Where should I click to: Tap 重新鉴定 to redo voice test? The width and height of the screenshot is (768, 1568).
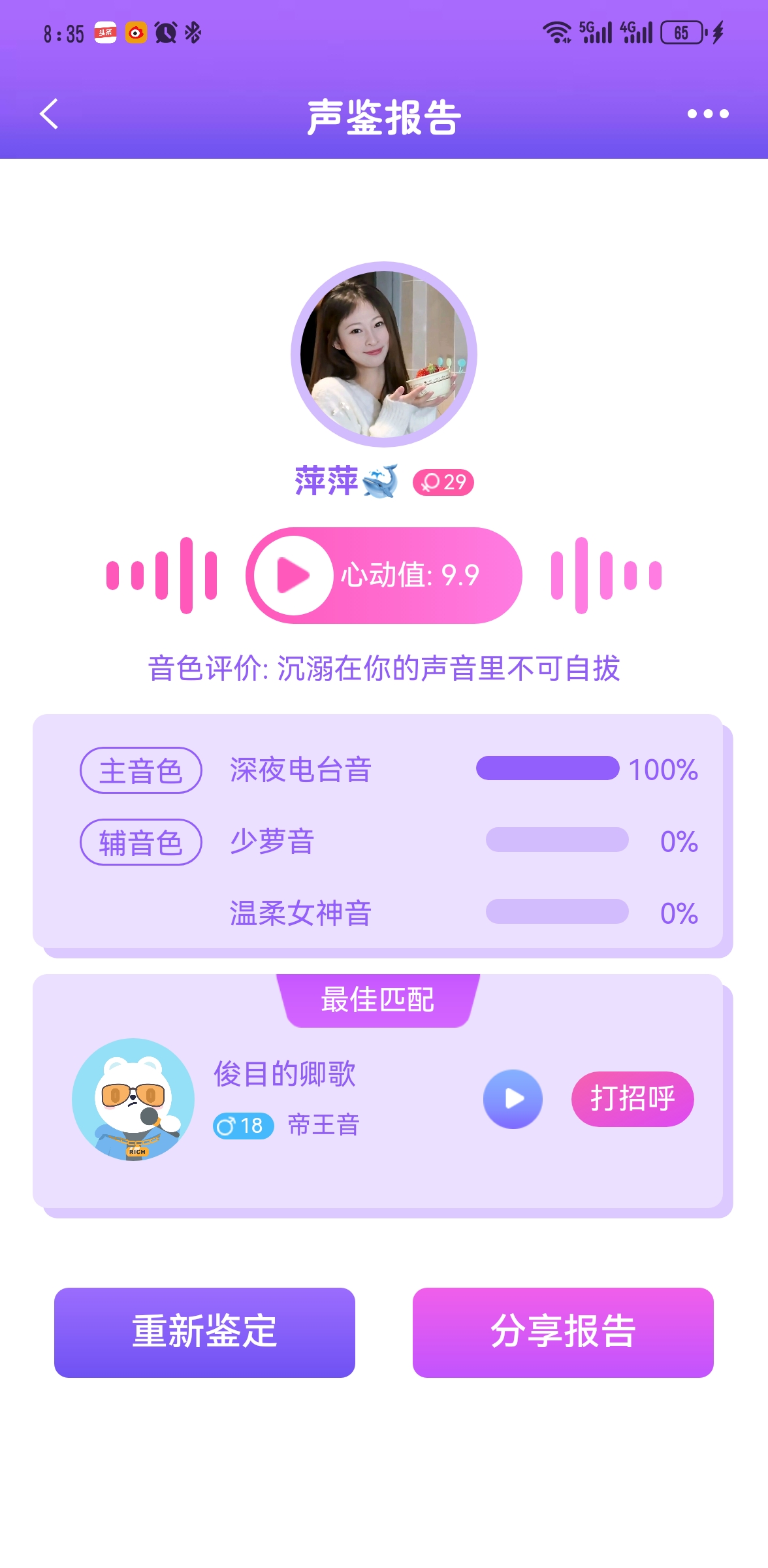tap(204, 1332)
